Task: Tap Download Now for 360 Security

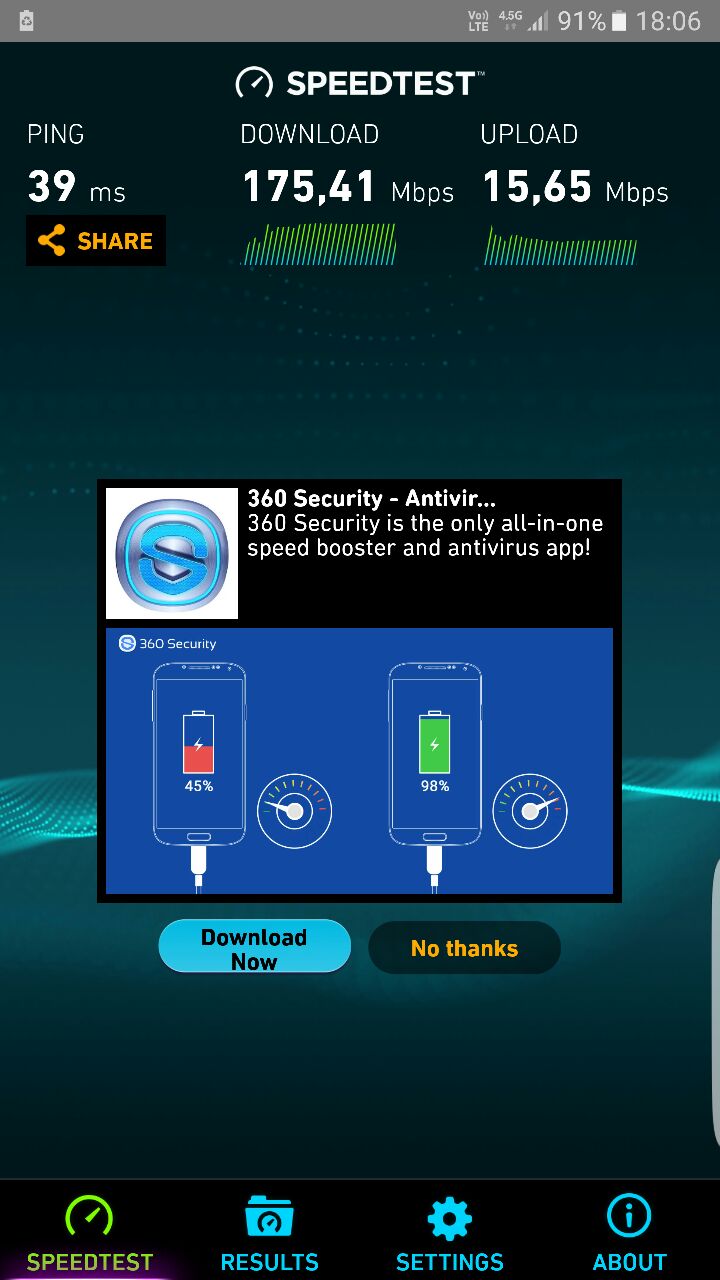Action: click(254, 947)
